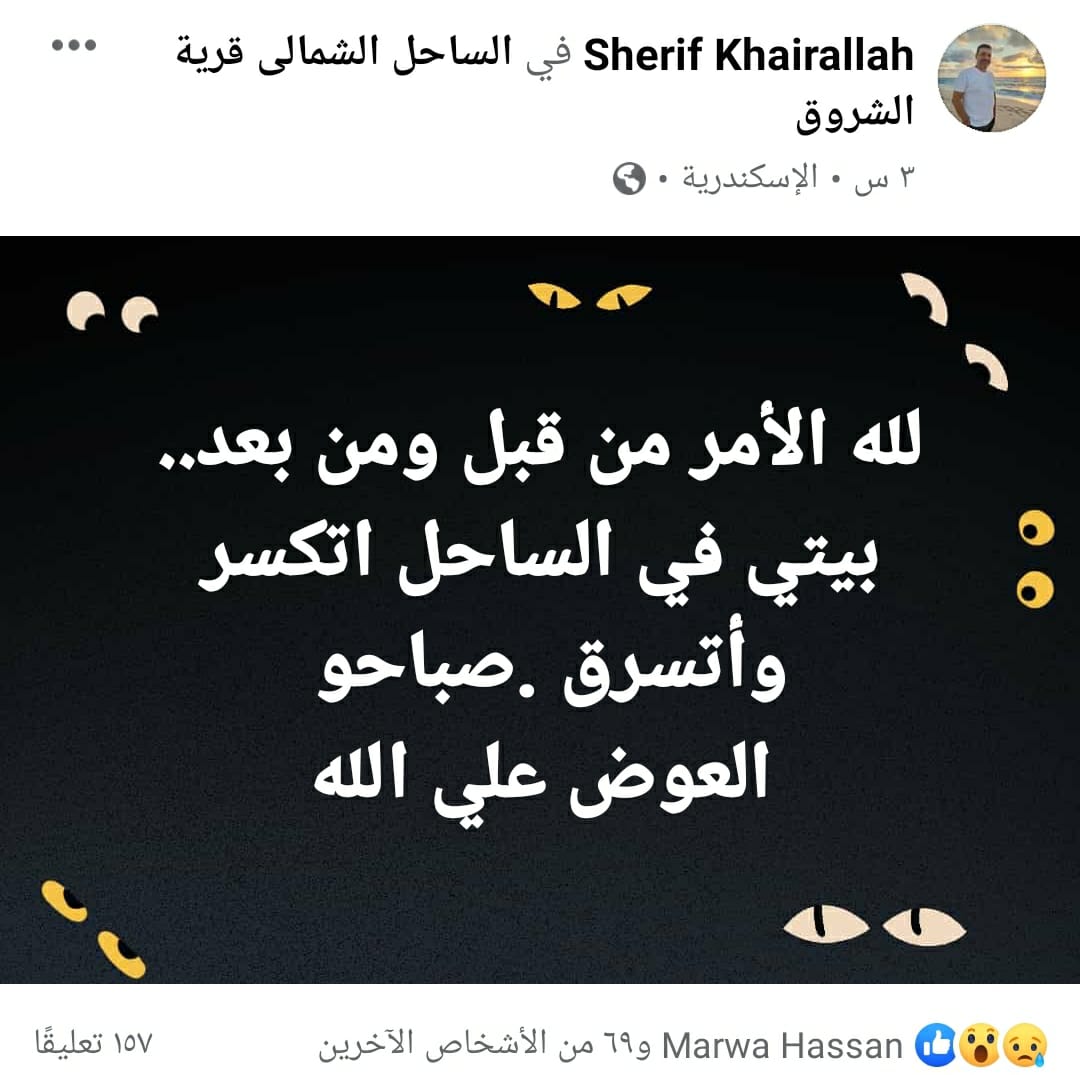Open the ١٥٧ تعليقًا comments
Image resolution: width=1080 pixels, height=1075 pixels.
(x=93, y=1045)
